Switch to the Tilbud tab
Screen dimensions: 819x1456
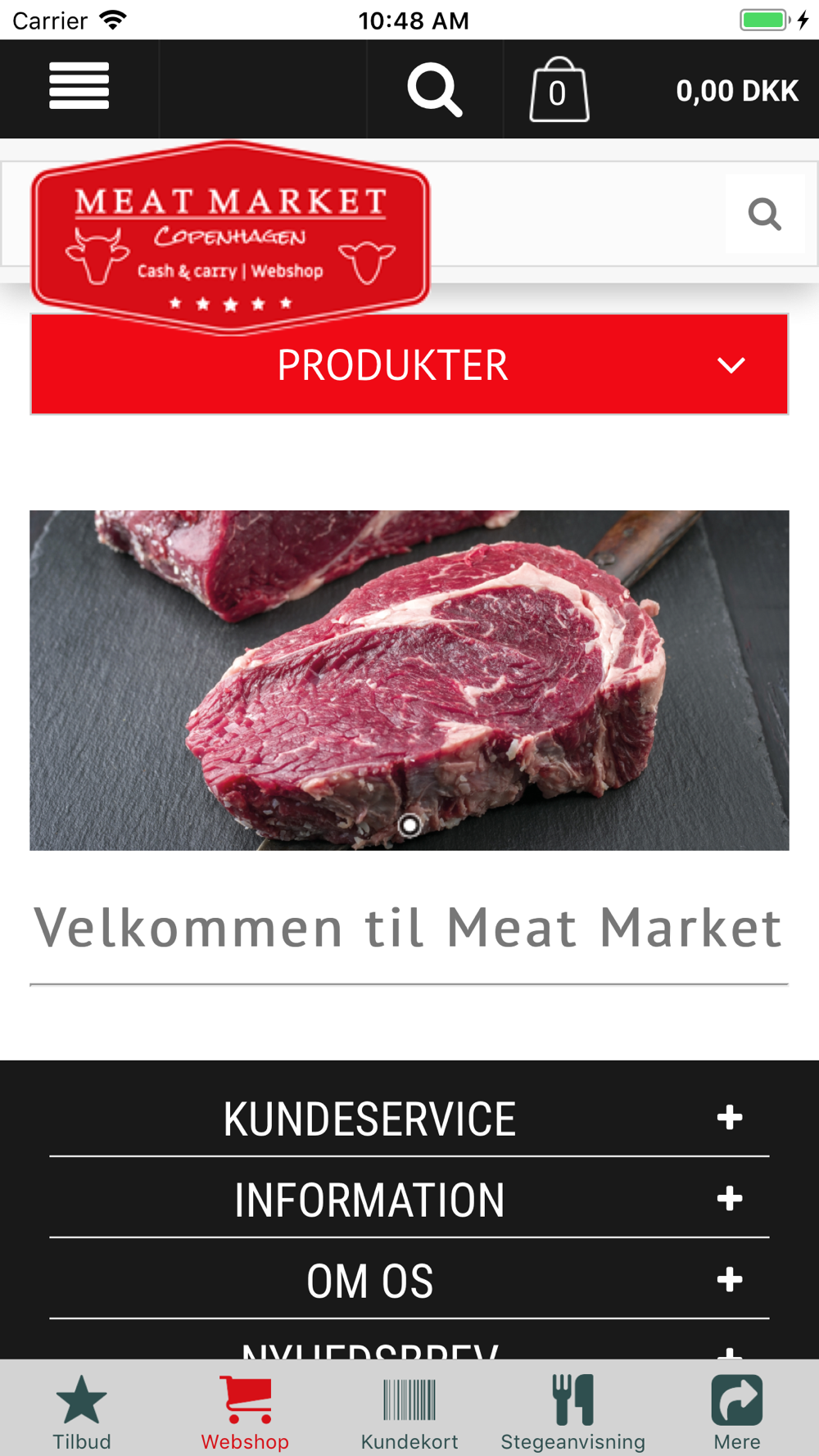(81, 1411)
